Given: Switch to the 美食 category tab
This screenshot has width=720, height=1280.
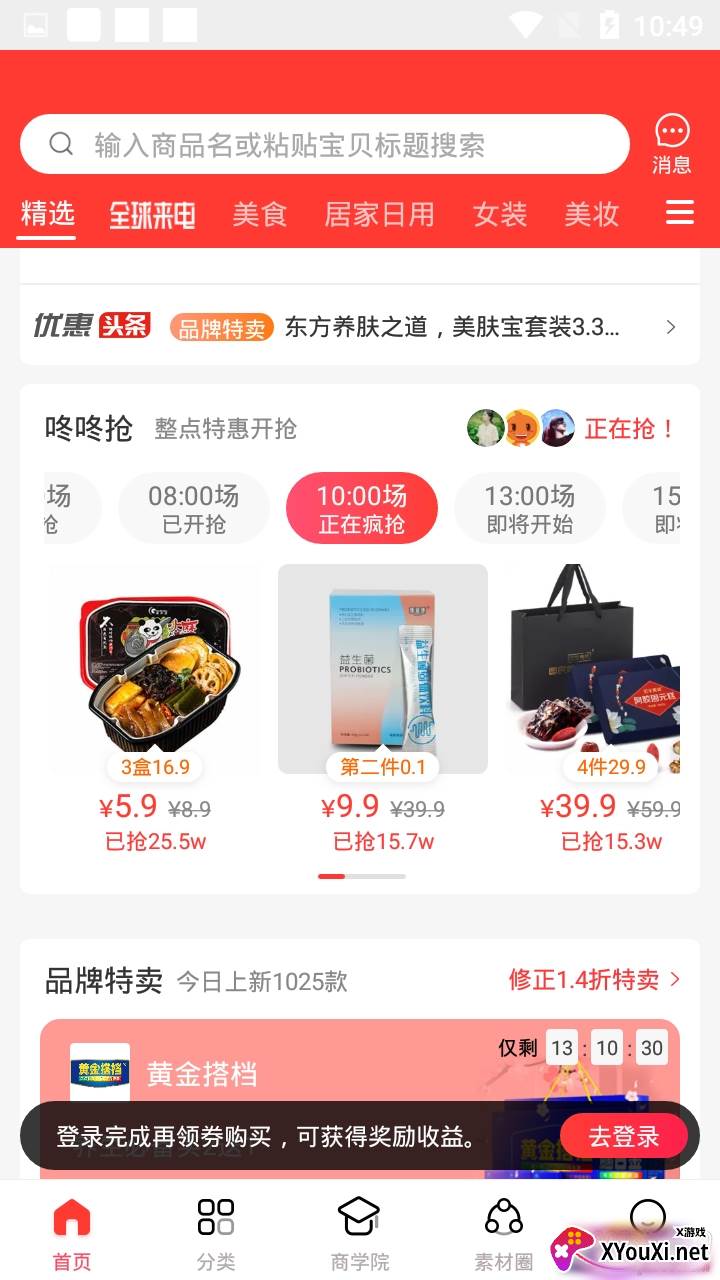Looking at the screenshot, I should point(259,215).
